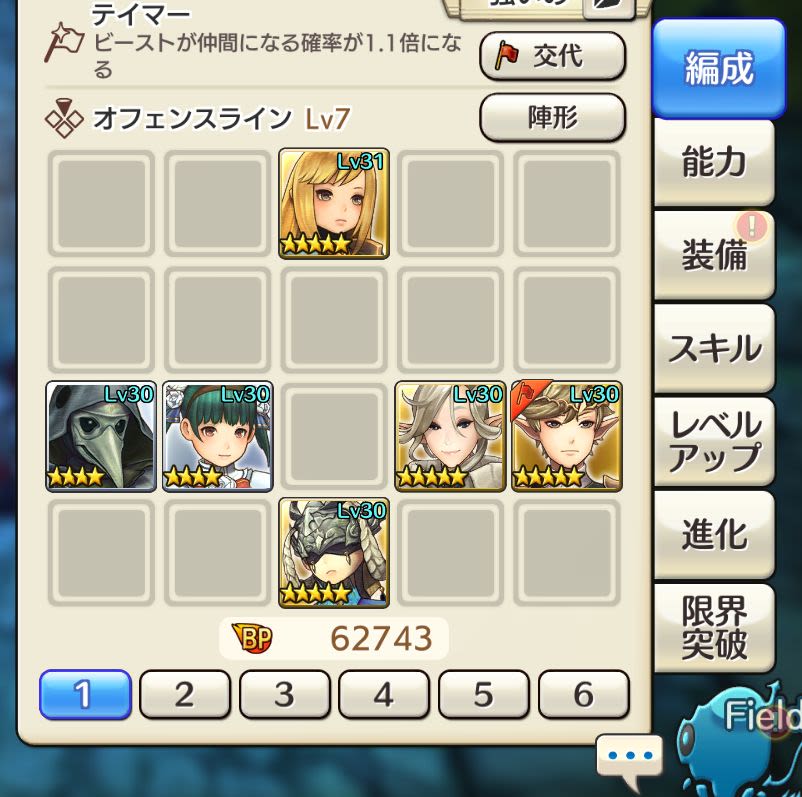Select party slot 4
The width and height of the screenshot is (802, 797).
pyautogui.click(x=384, y=694)
